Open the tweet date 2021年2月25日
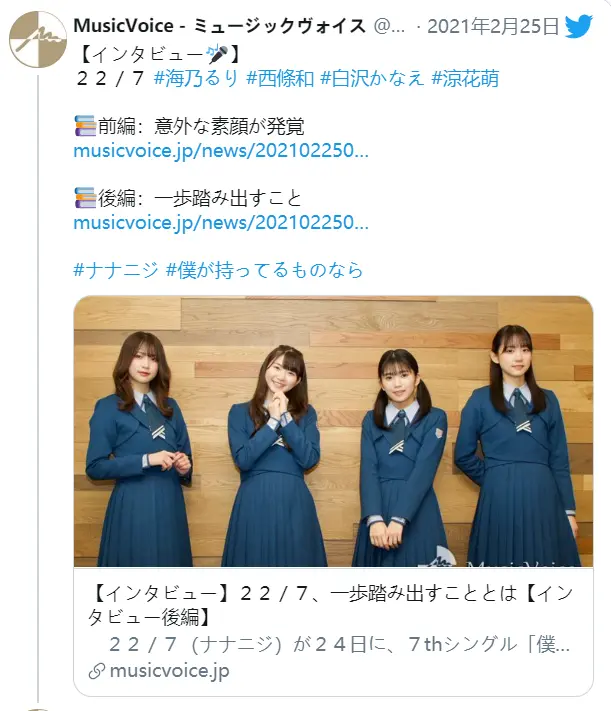This screenshot has width=611, height=711. coord(494,26)
